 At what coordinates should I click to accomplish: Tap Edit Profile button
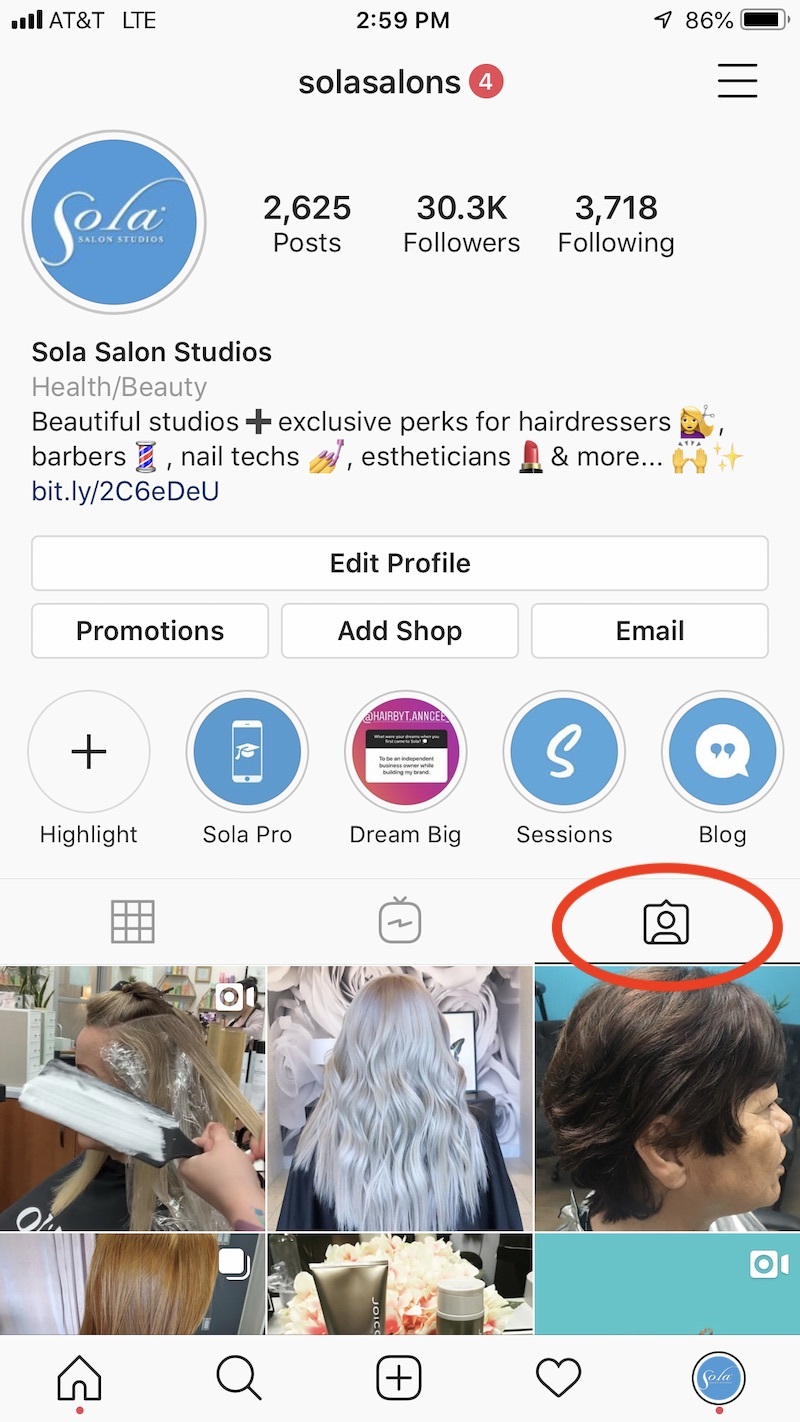pyautogui.click(x=400, y=563)
